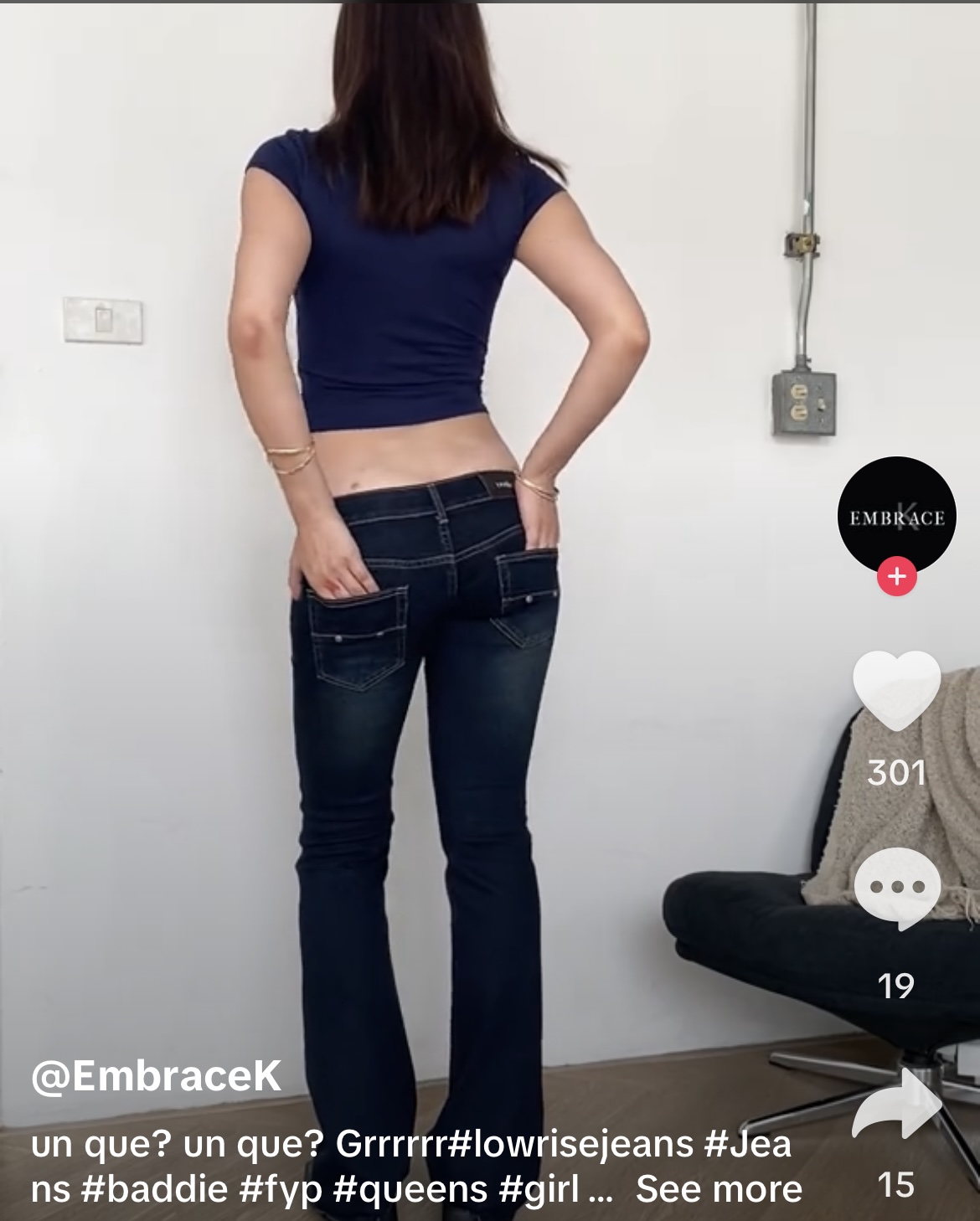Like this video with the heart
Screen dimensions: 980x1221
(x=896, y=691)
